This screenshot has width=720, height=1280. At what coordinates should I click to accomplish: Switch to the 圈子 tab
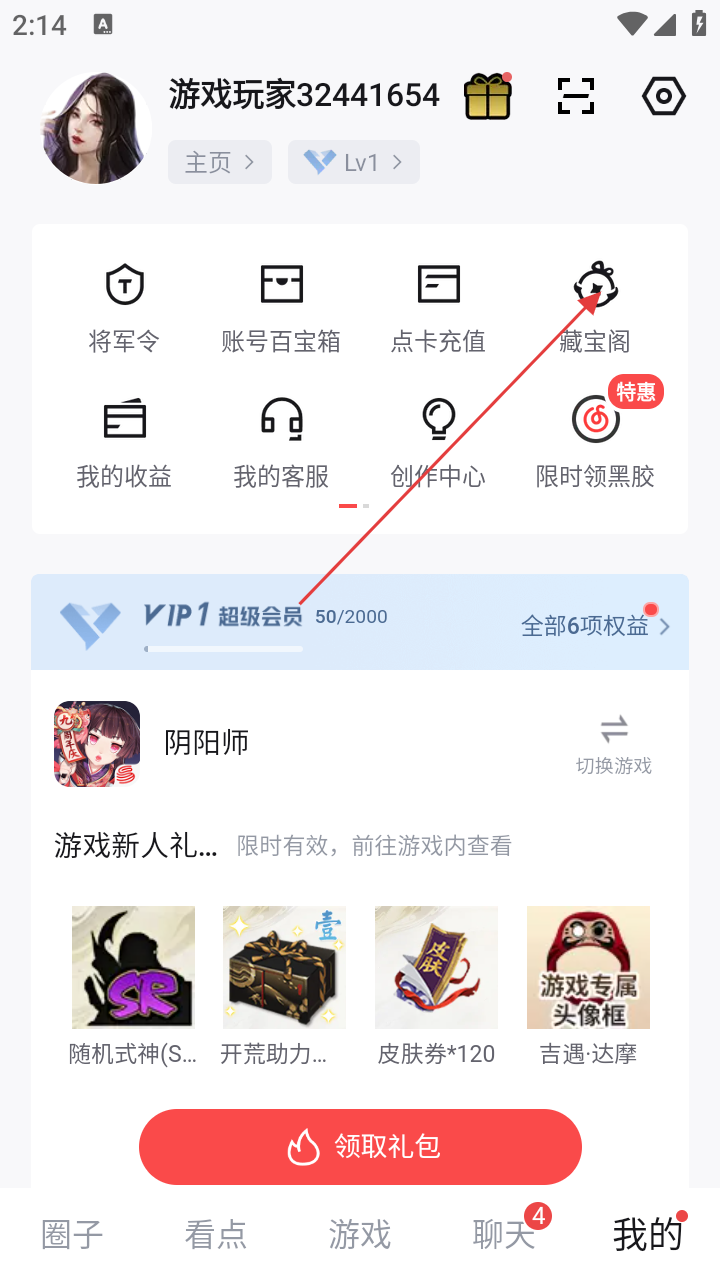tap(72, 1235)
